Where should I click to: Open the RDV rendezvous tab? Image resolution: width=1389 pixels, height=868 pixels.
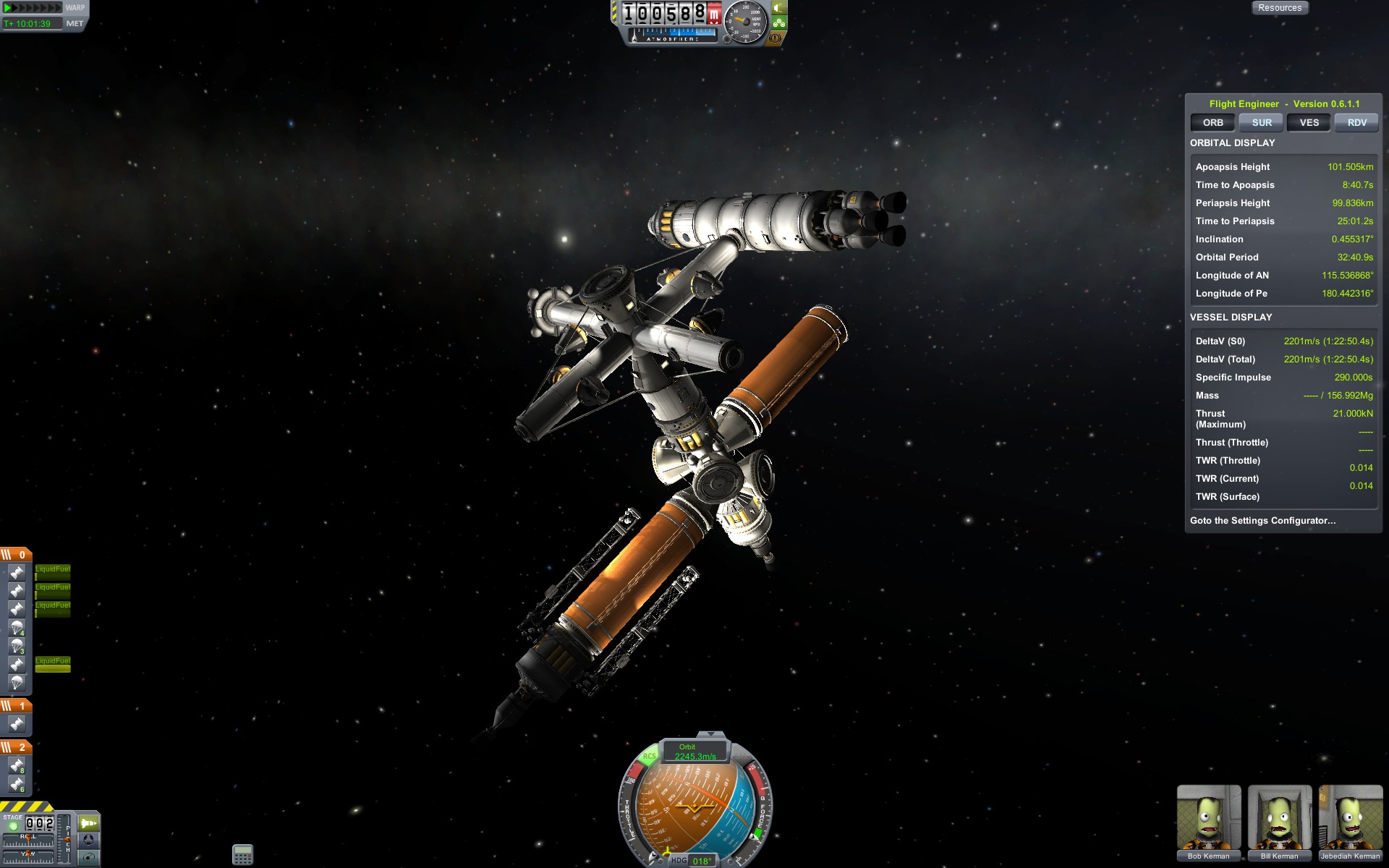click(x=1356, y=122)
